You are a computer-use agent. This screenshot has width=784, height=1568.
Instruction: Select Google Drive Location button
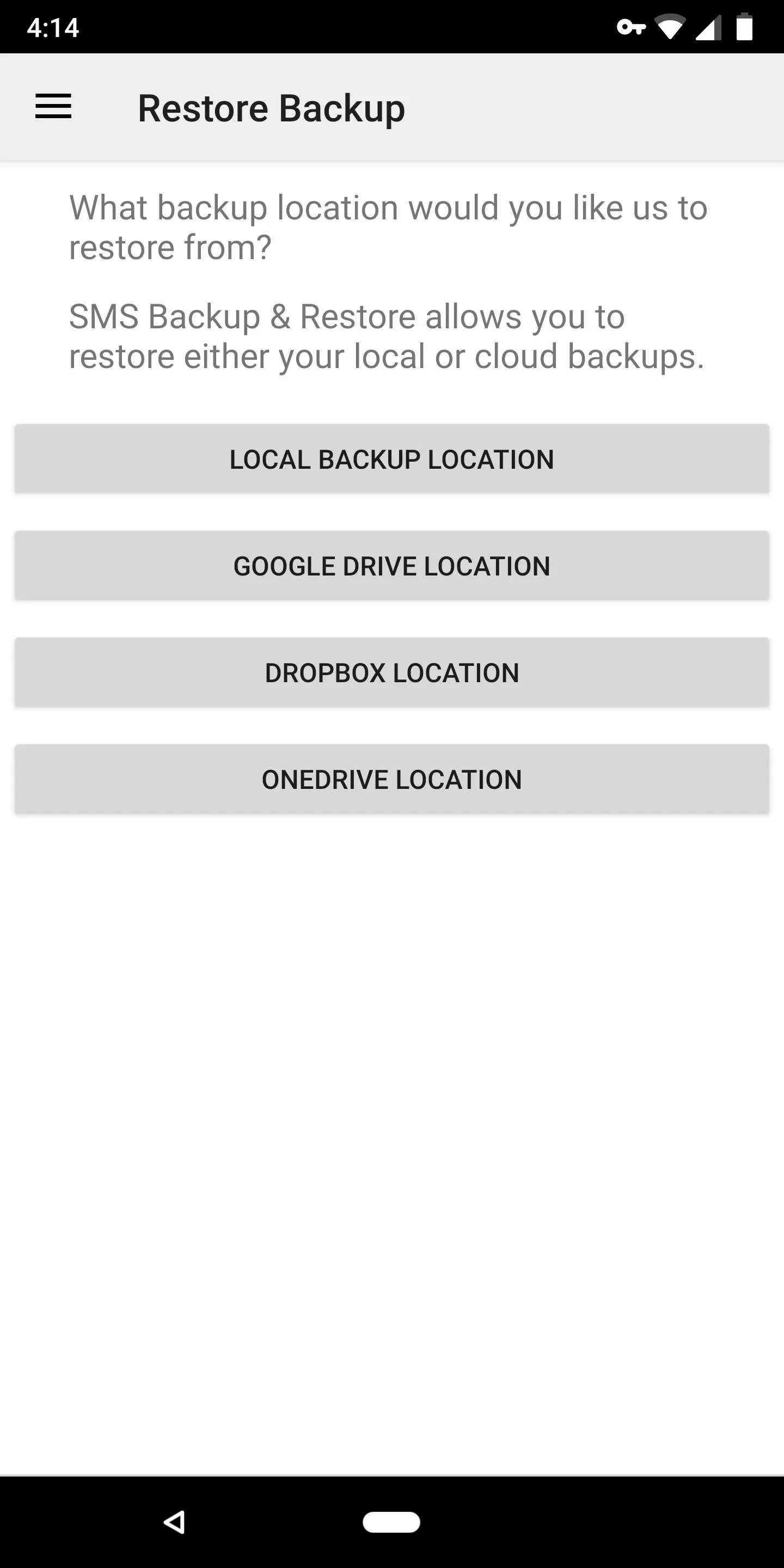tap(392, 566)
